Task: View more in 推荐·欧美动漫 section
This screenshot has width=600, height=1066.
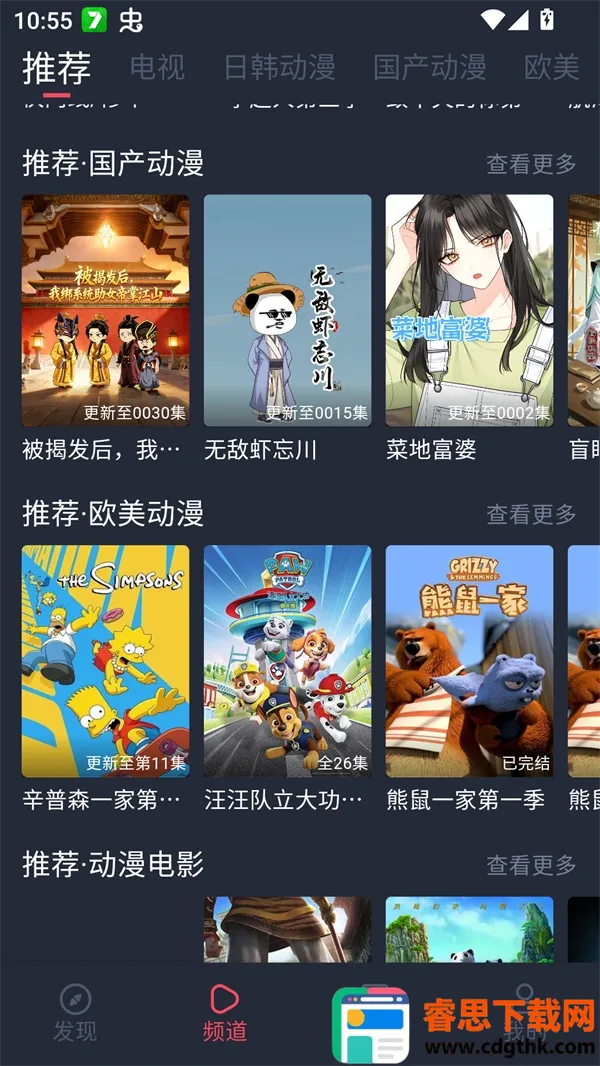Action: (531, 514)
